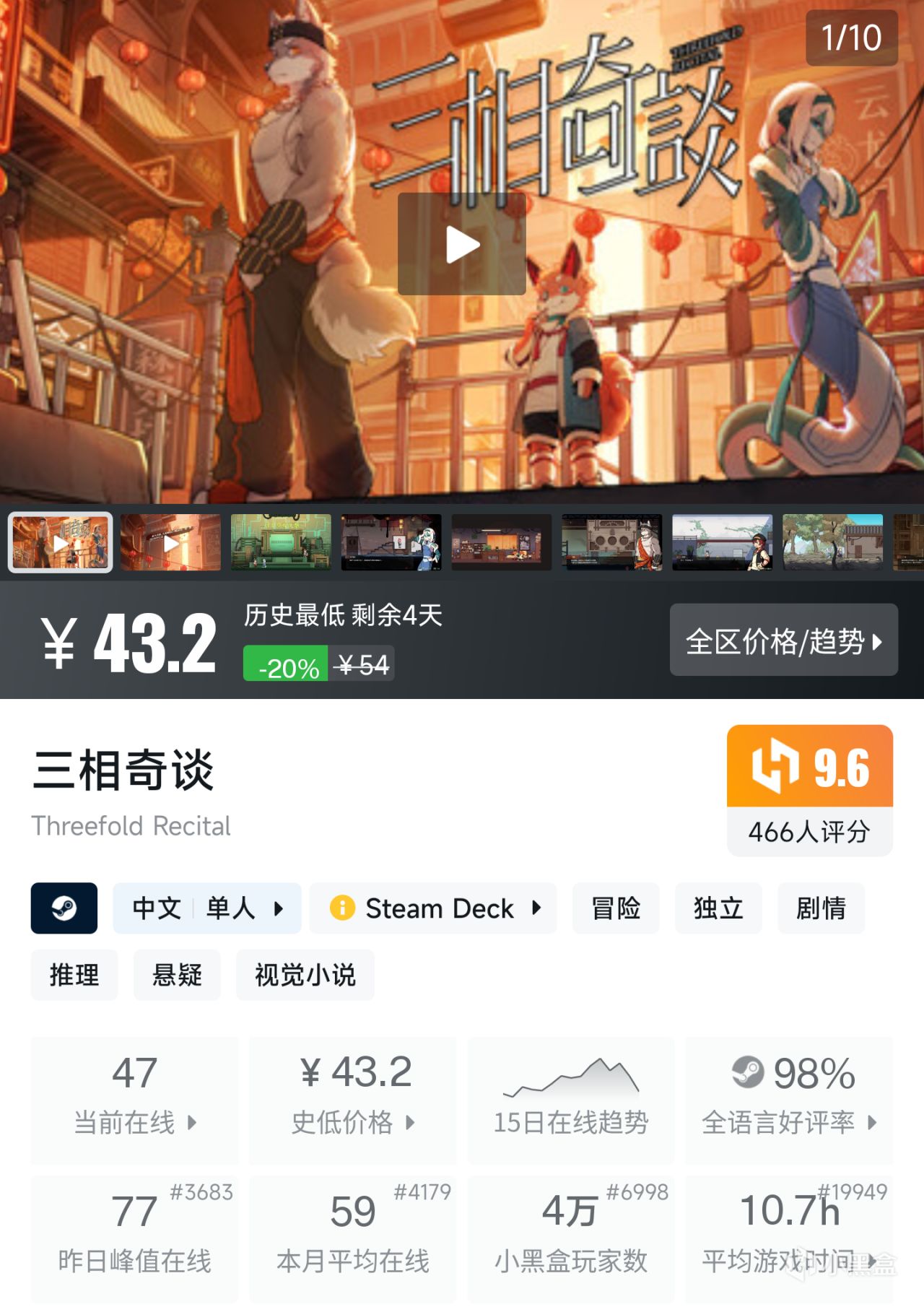Open 全区价格/趋势 price trends
The image size is (924, 1312).
(x=783, y=640)
